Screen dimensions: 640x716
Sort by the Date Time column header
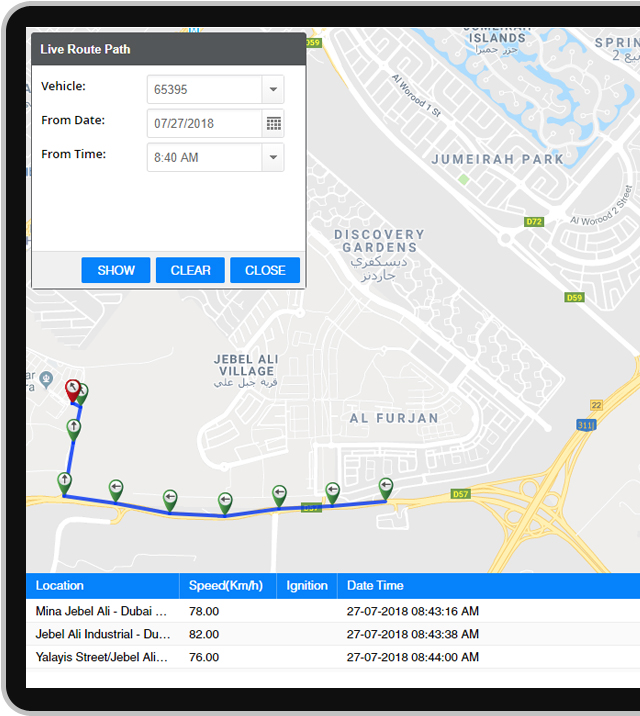click(x=375, y=586)
